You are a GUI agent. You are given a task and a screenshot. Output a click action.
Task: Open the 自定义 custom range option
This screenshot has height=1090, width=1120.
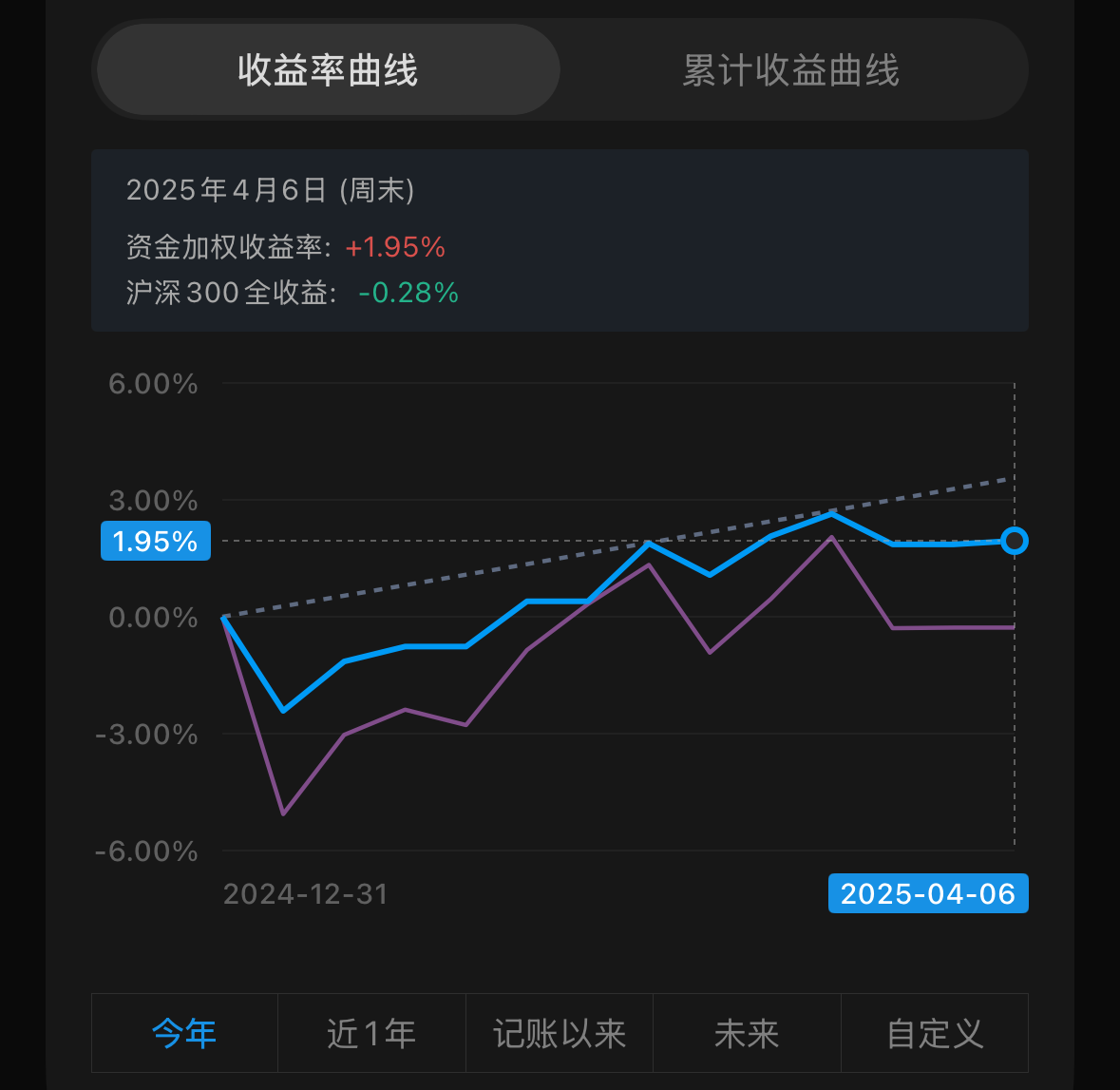(935, 1033)
